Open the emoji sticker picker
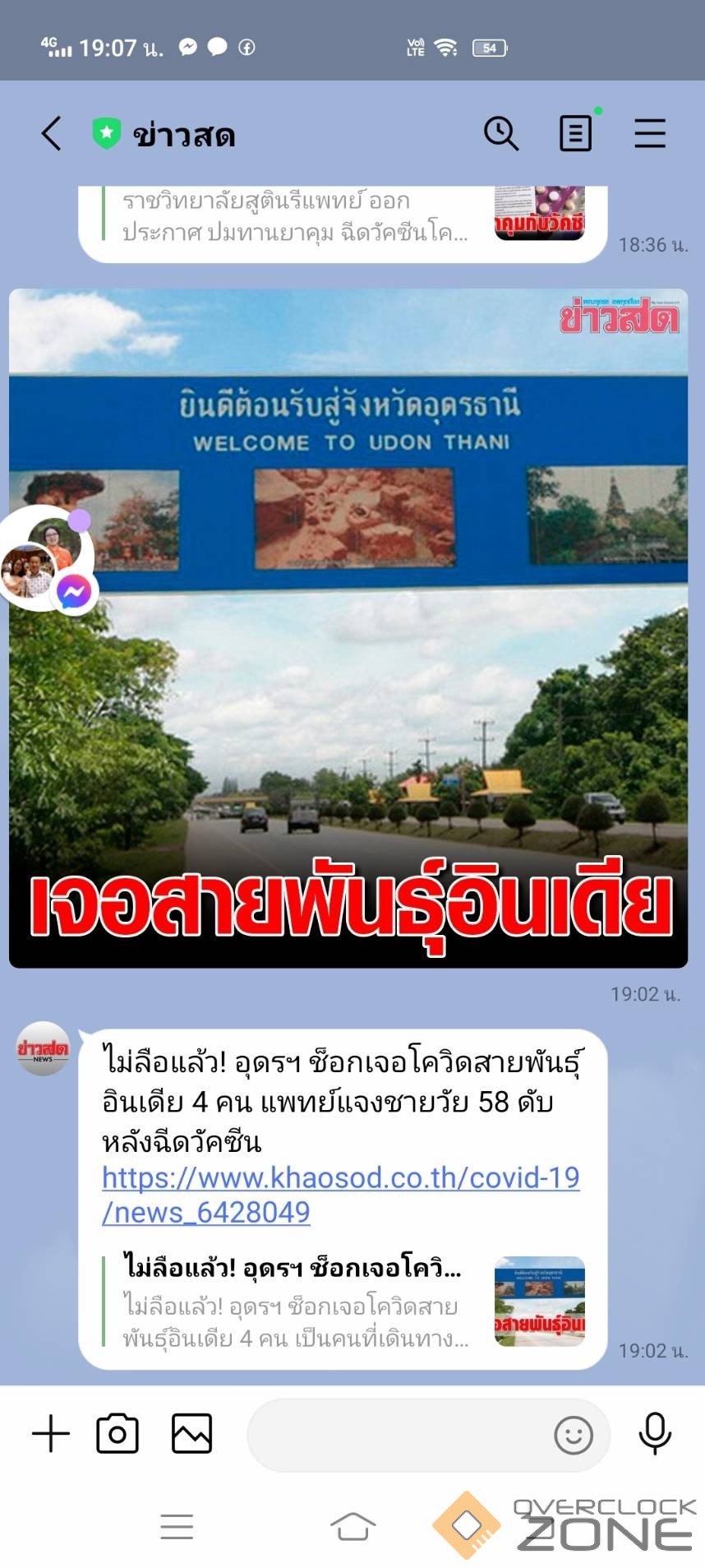Viewport: 705px width, 1568px height. pos(574,1436)
